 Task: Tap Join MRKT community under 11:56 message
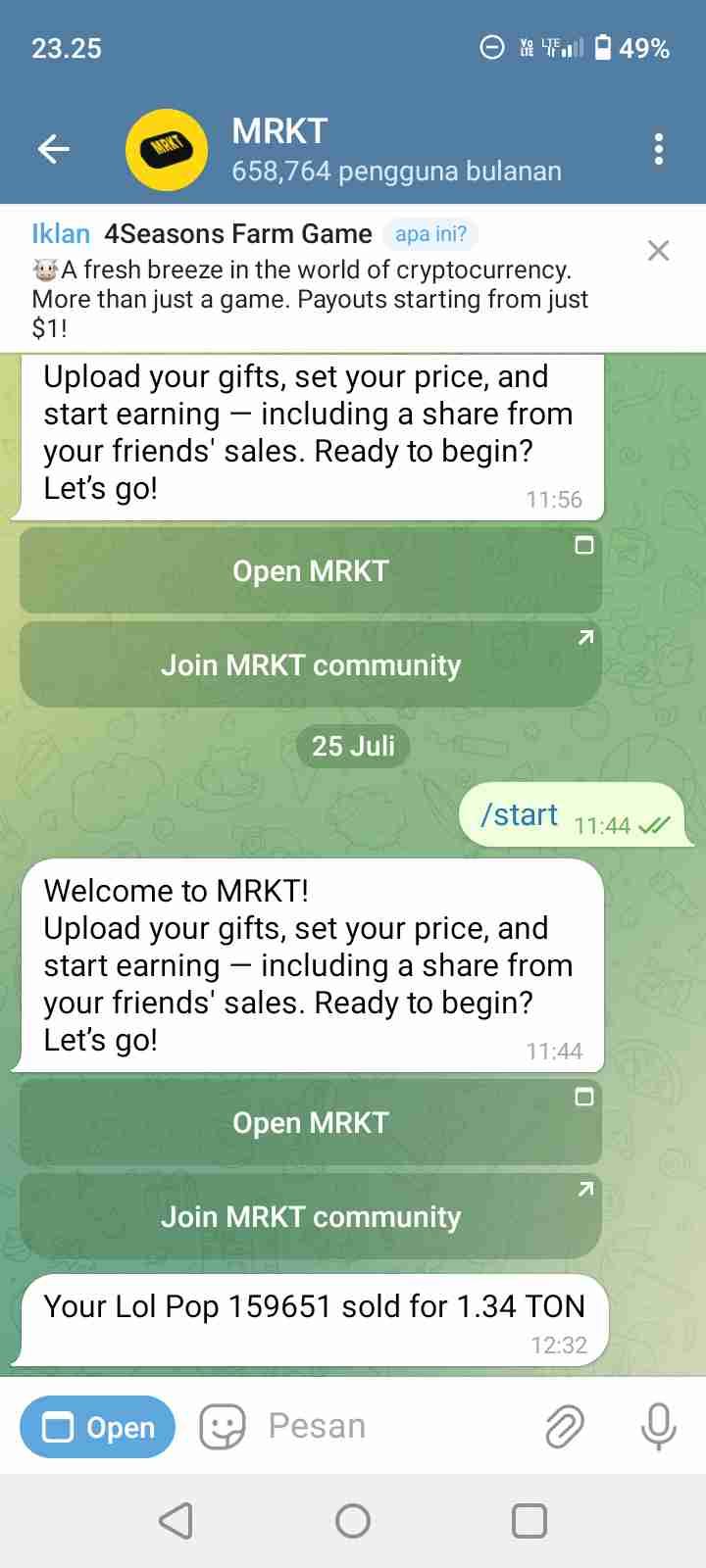(x=311, y=665)
